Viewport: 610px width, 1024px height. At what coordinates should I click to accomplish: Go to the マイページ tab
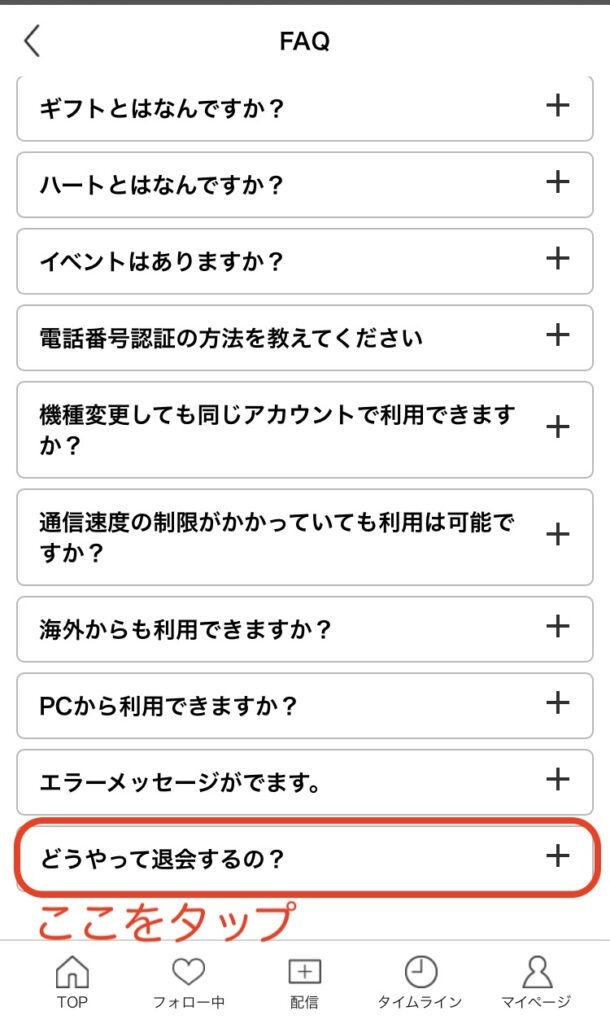click(536, 983)
